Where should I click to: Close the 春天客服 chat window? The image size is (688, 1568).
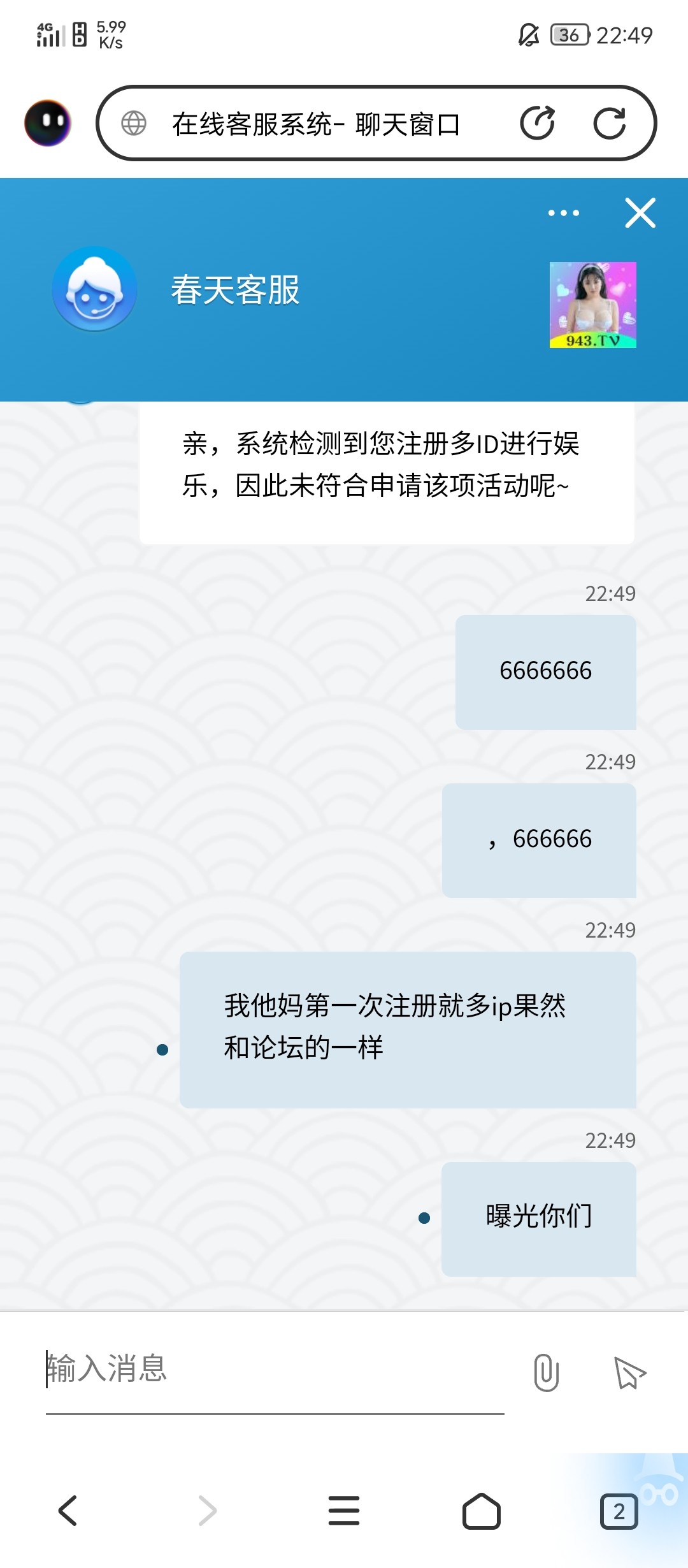(x=640, y=213)
